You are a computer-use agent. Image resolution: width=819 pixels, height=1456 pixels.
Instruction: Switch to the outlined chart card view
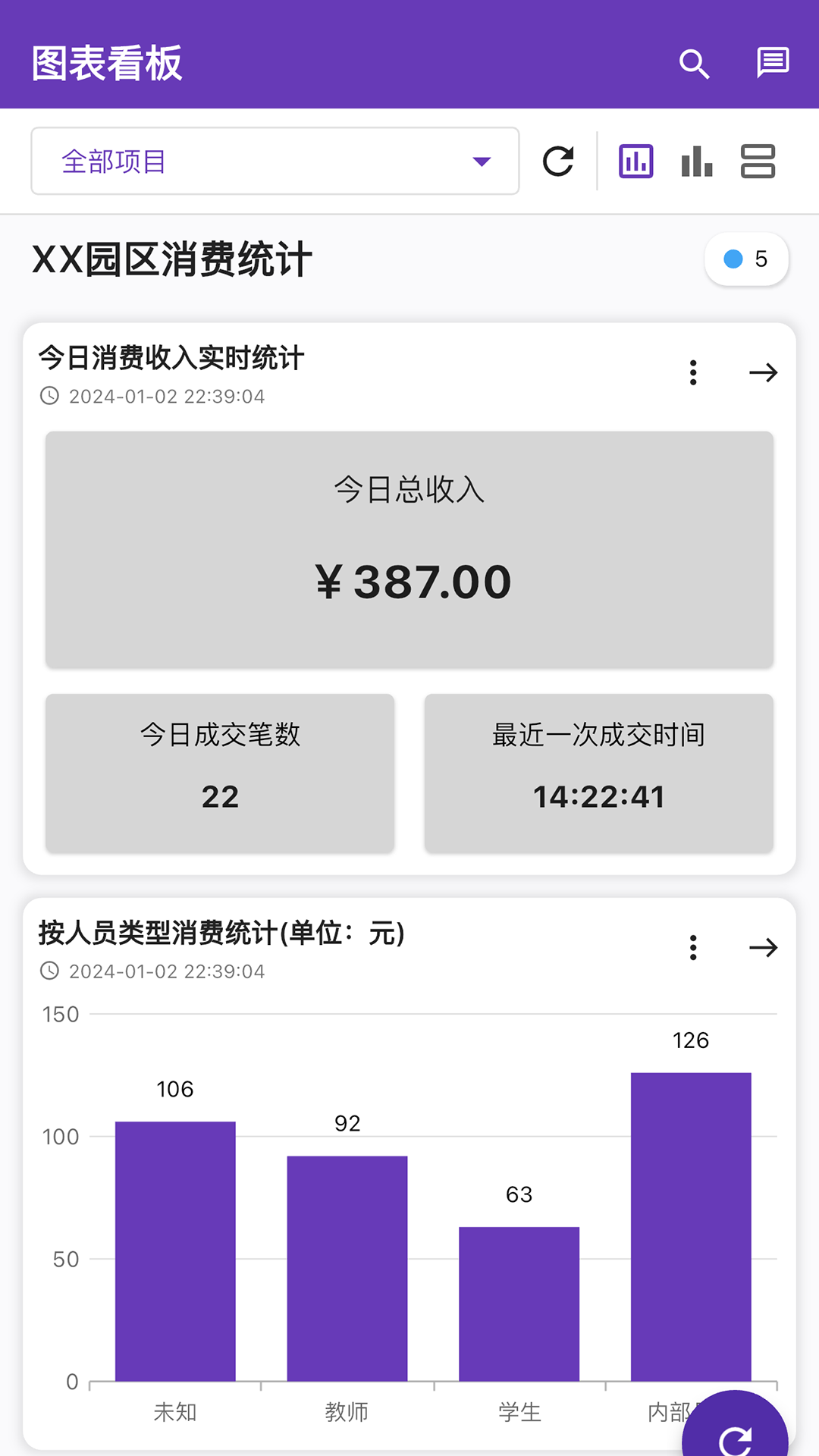pos(635,161)
